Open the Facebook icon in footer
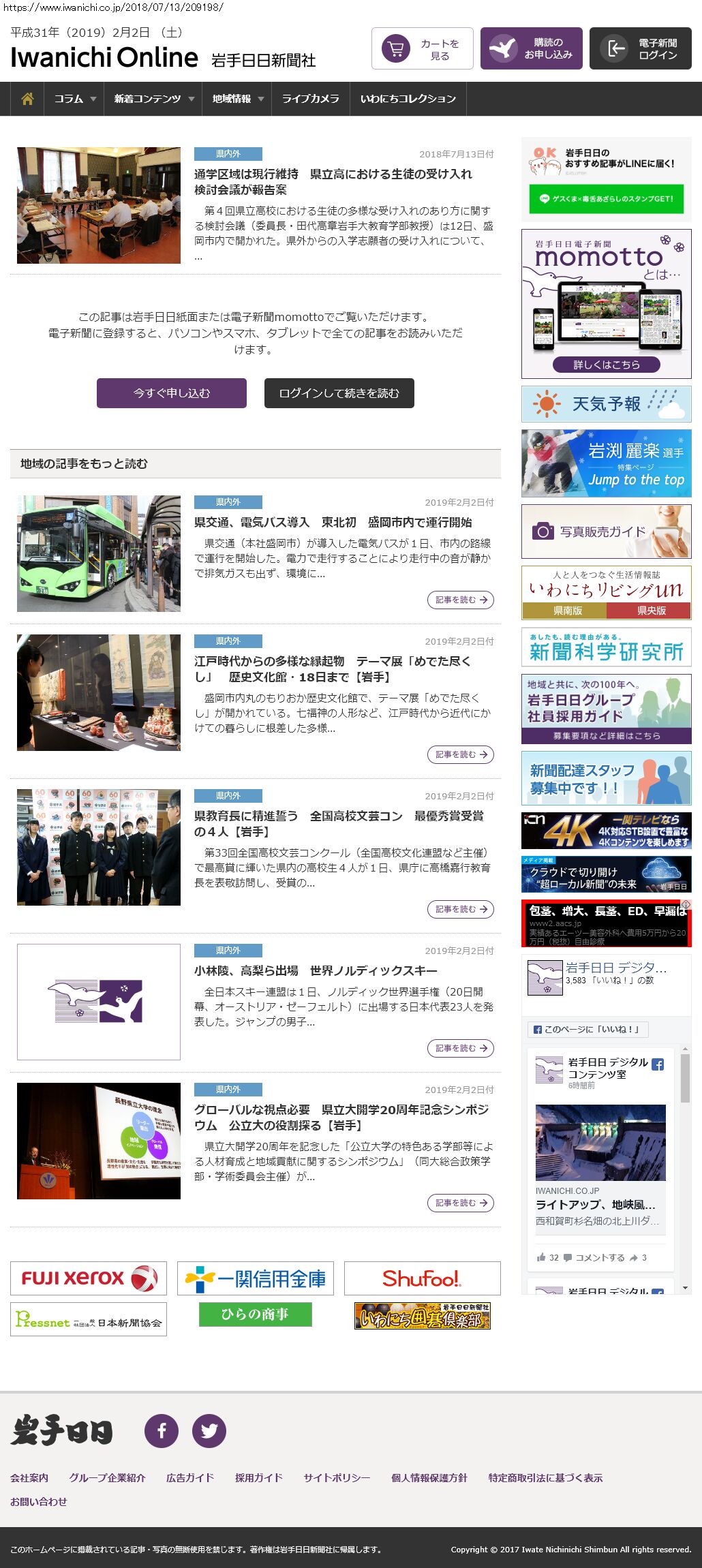Screen dimensions: 702x1568 162,1431
